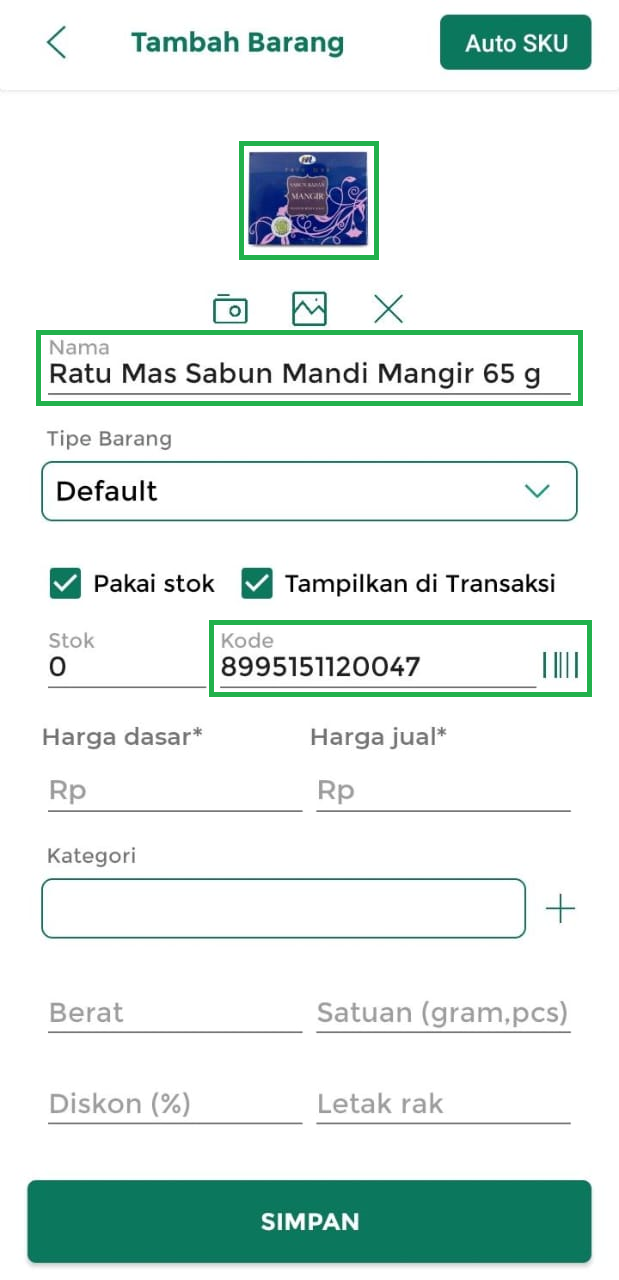Screen dimensions: 619x1280
Task: Uncheck Tampilkan di Transaksi checkbox
Action: [257, 584]
